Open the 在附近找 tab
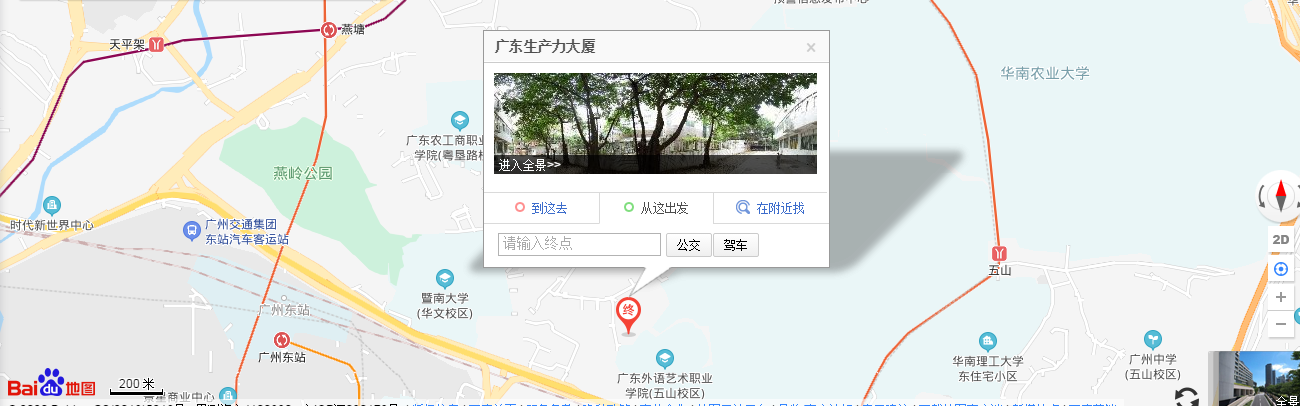Viewport: 1300px width, 406px height. [x=771, y=208]
